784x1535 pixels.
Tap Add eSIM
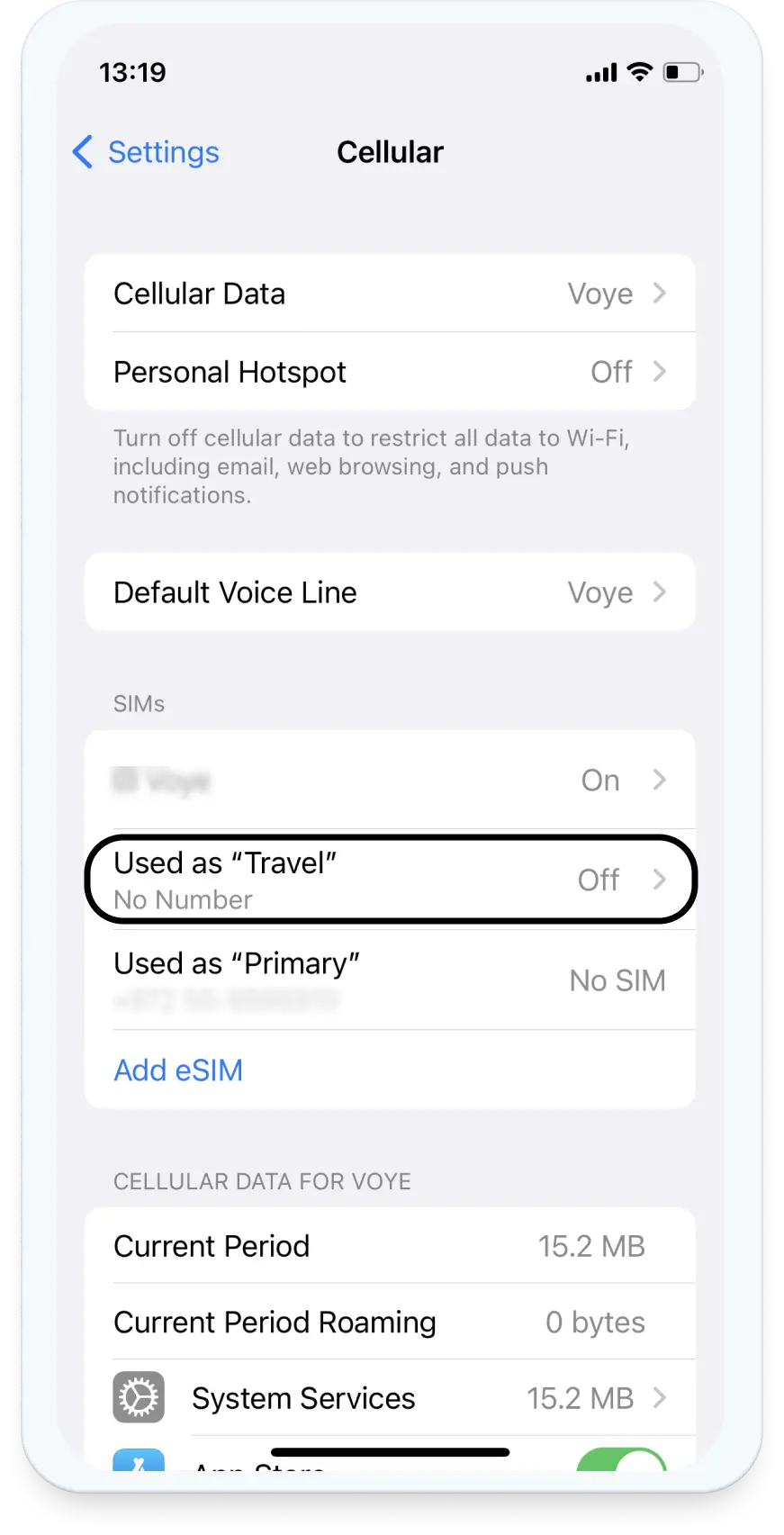[178, 1070]
